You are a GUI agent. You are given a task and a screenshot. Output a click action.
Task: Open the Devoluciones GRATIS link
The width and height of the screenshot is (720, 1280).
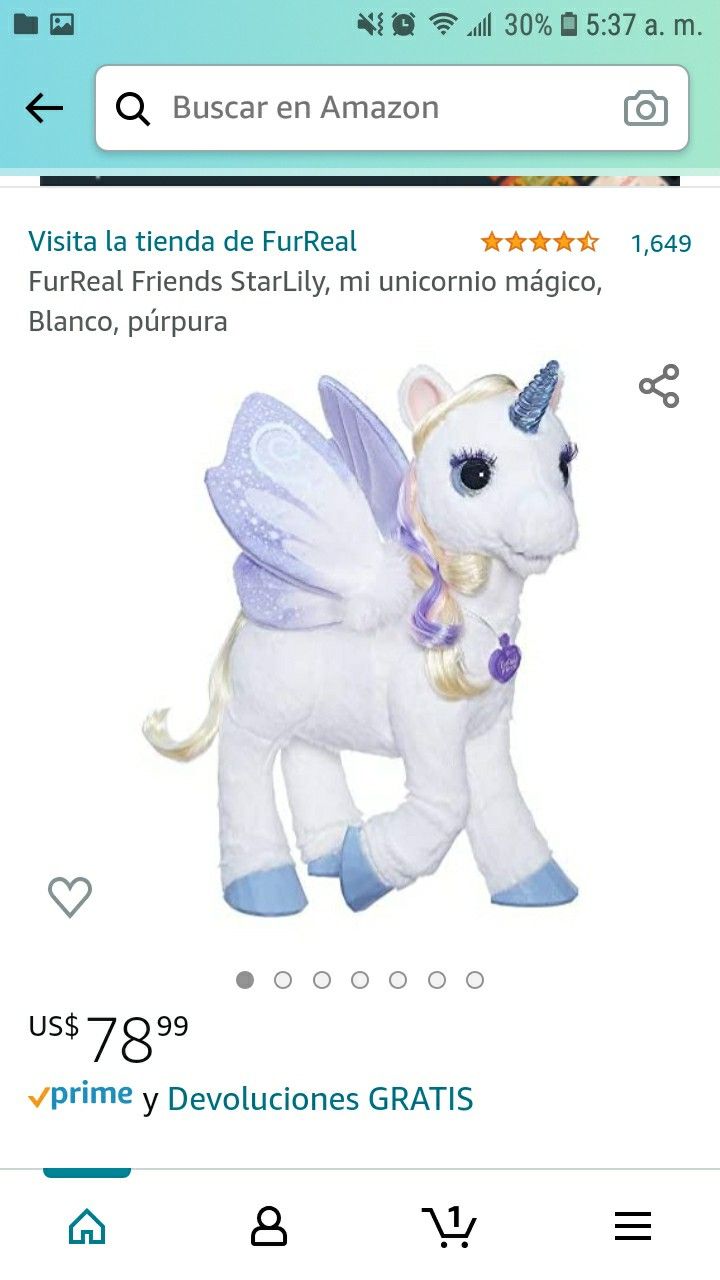[320, 1099]
